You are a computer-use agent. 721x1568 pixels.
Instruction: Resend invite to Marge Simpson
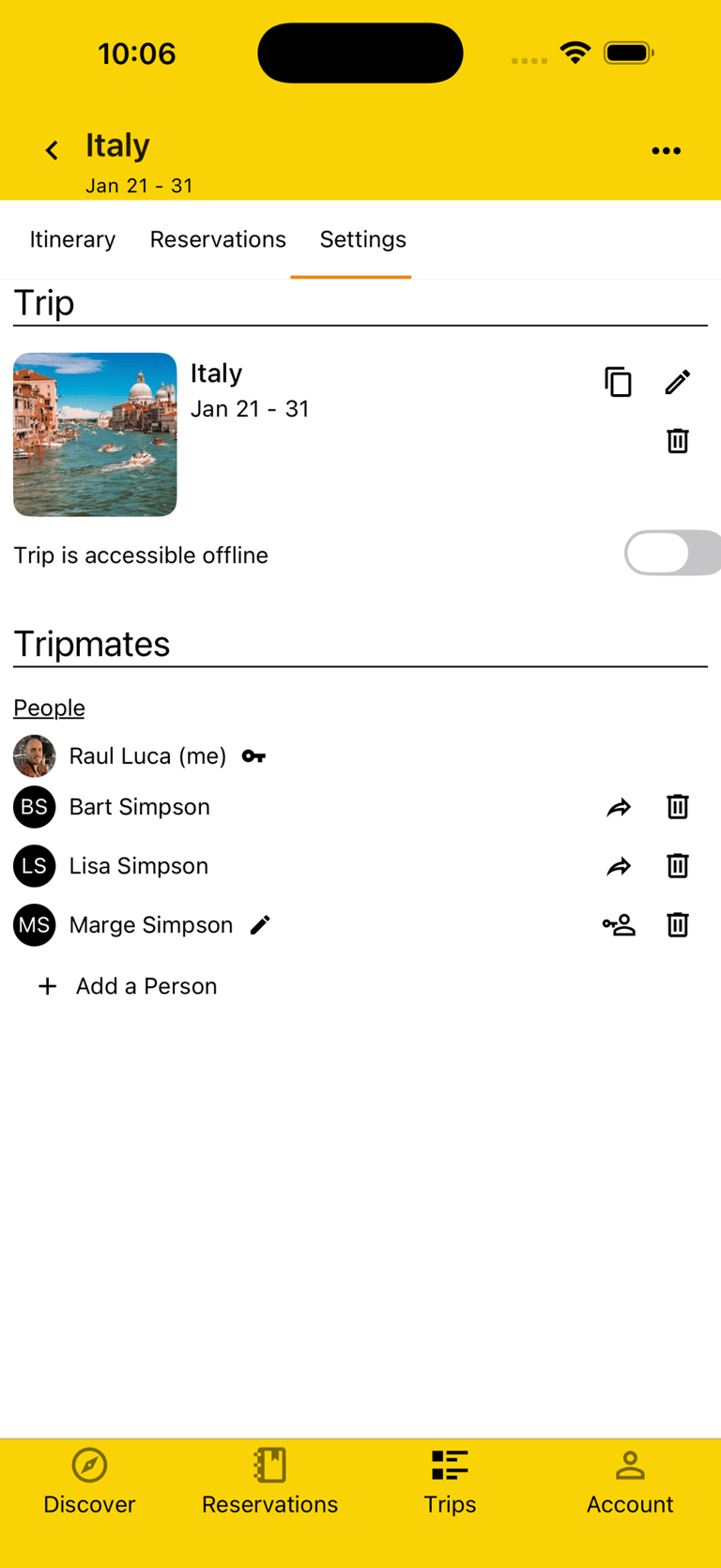619,924
